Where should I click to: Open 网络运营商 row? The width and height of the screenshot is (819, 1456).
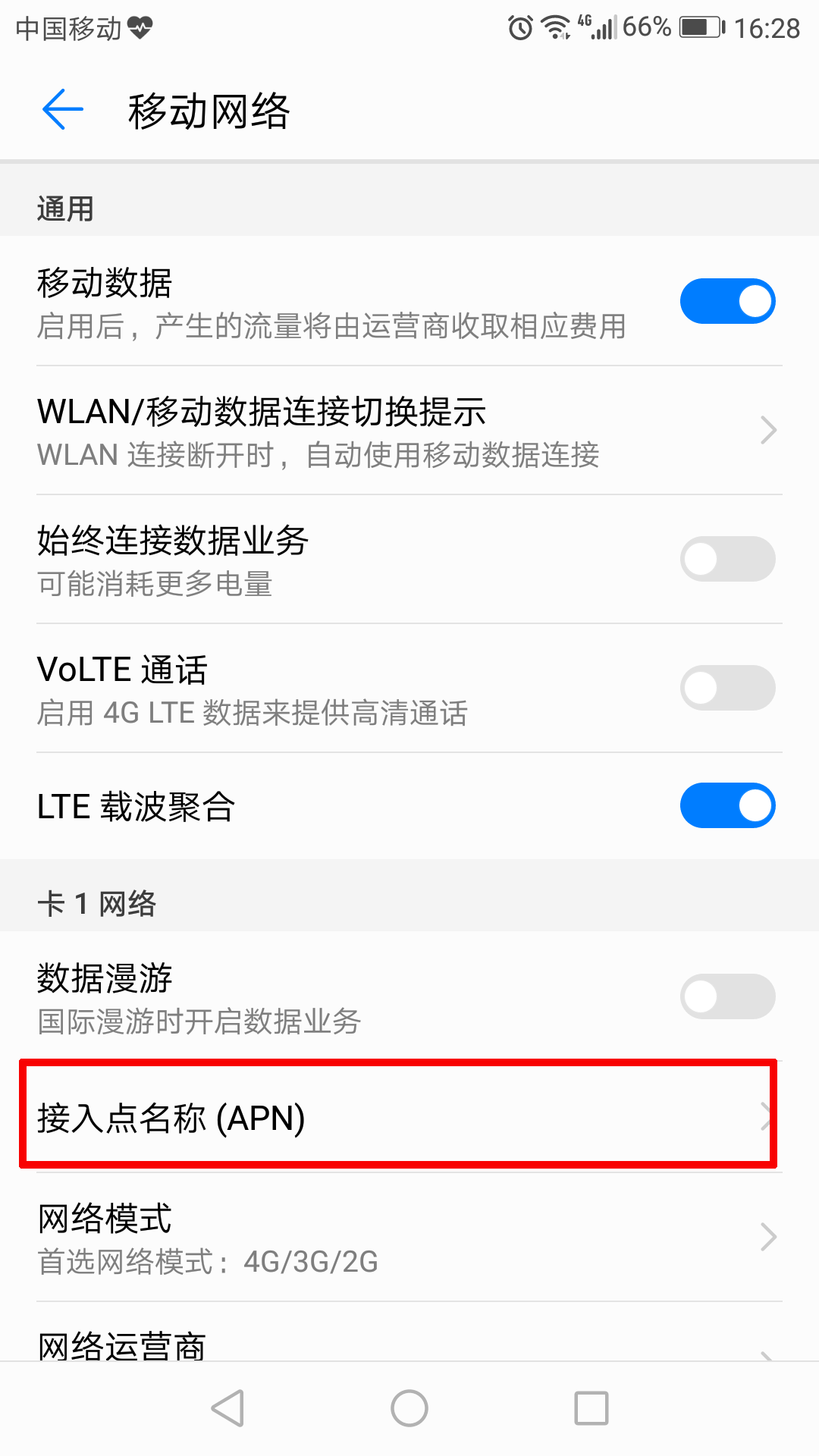point(409,1344)
